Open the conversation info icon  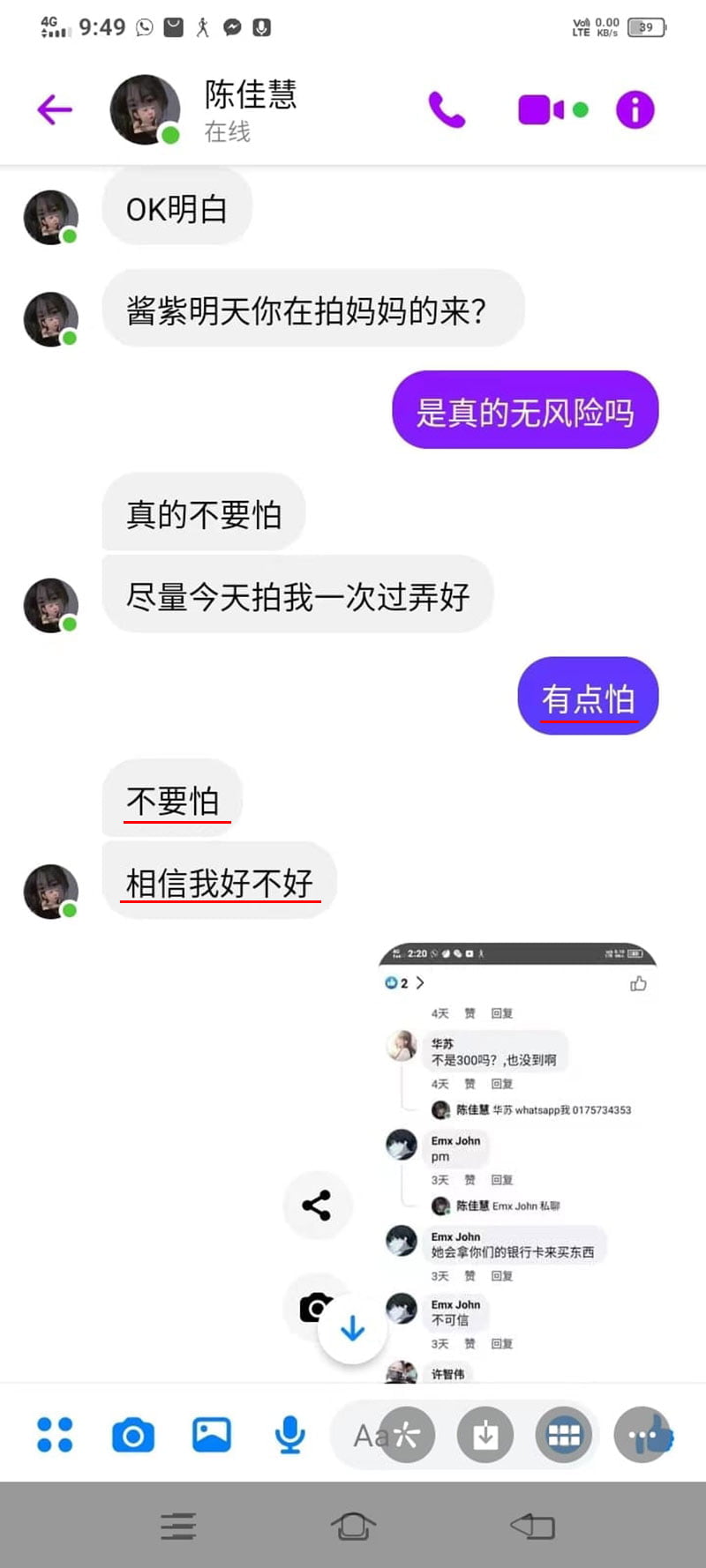635,109
